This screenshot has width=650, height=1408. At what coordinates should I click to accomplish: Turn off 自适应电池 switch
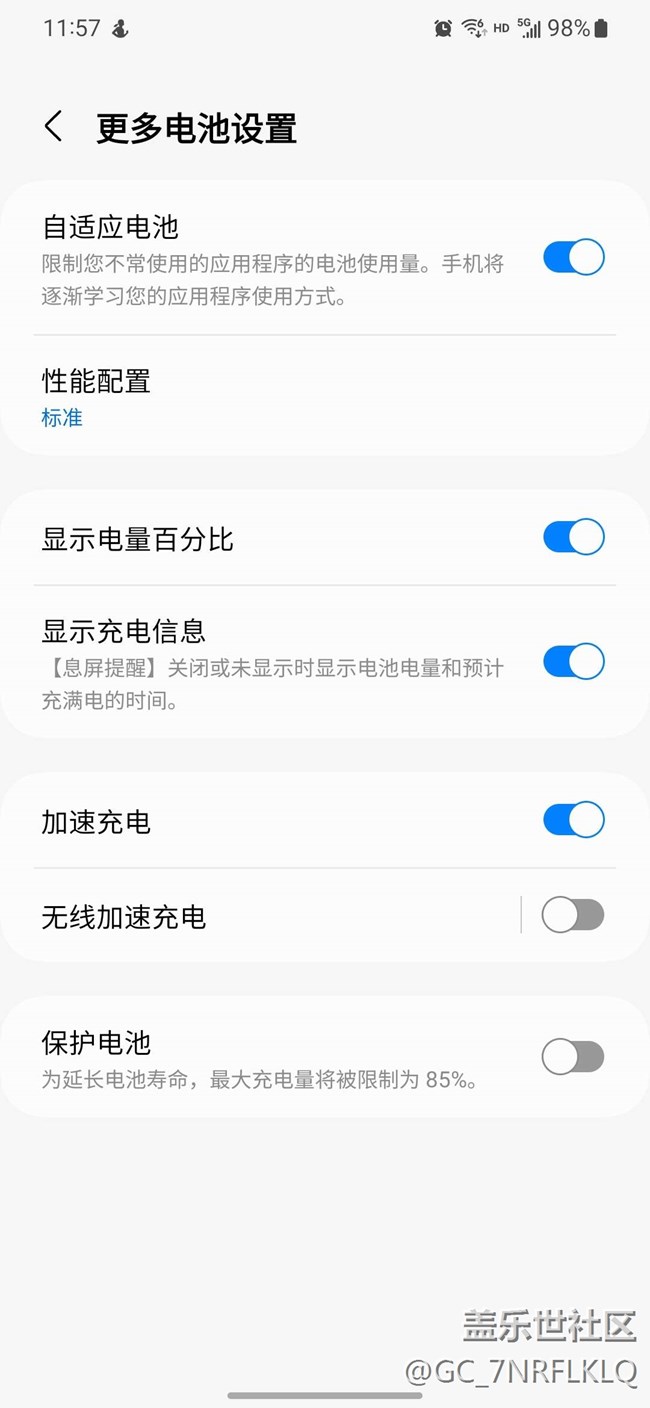(573, 257)
